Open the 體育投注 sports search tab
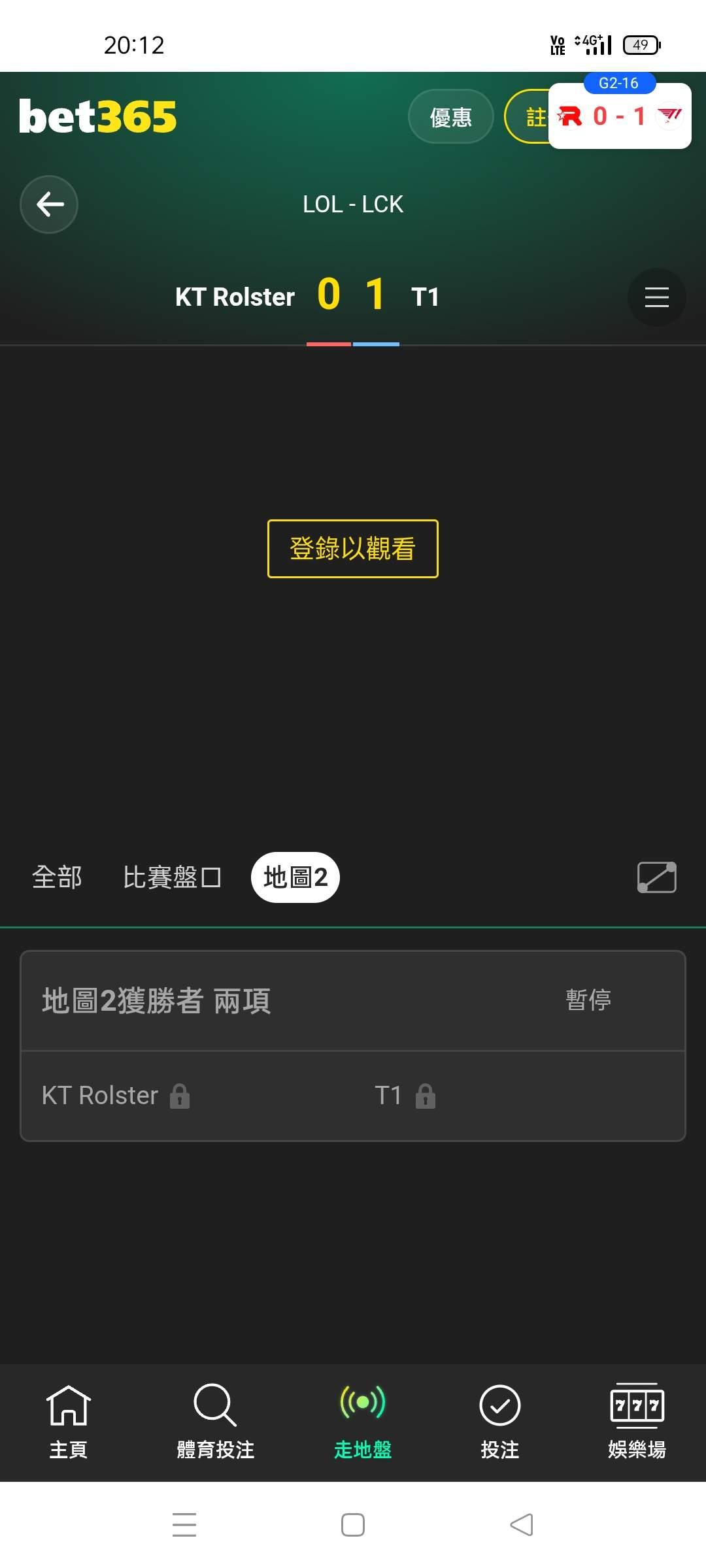This screenshot has width=706, height=1568. tap(215, 1422)
